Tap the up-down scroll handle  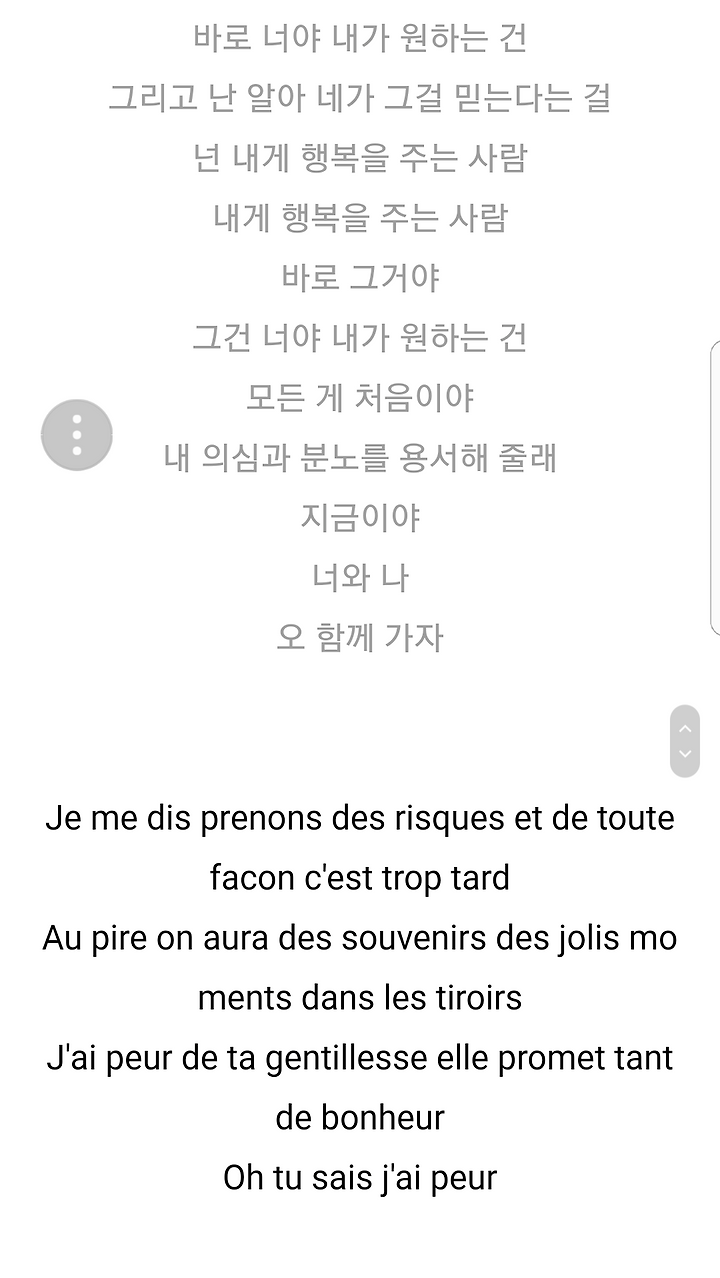(x=685, y=741)
